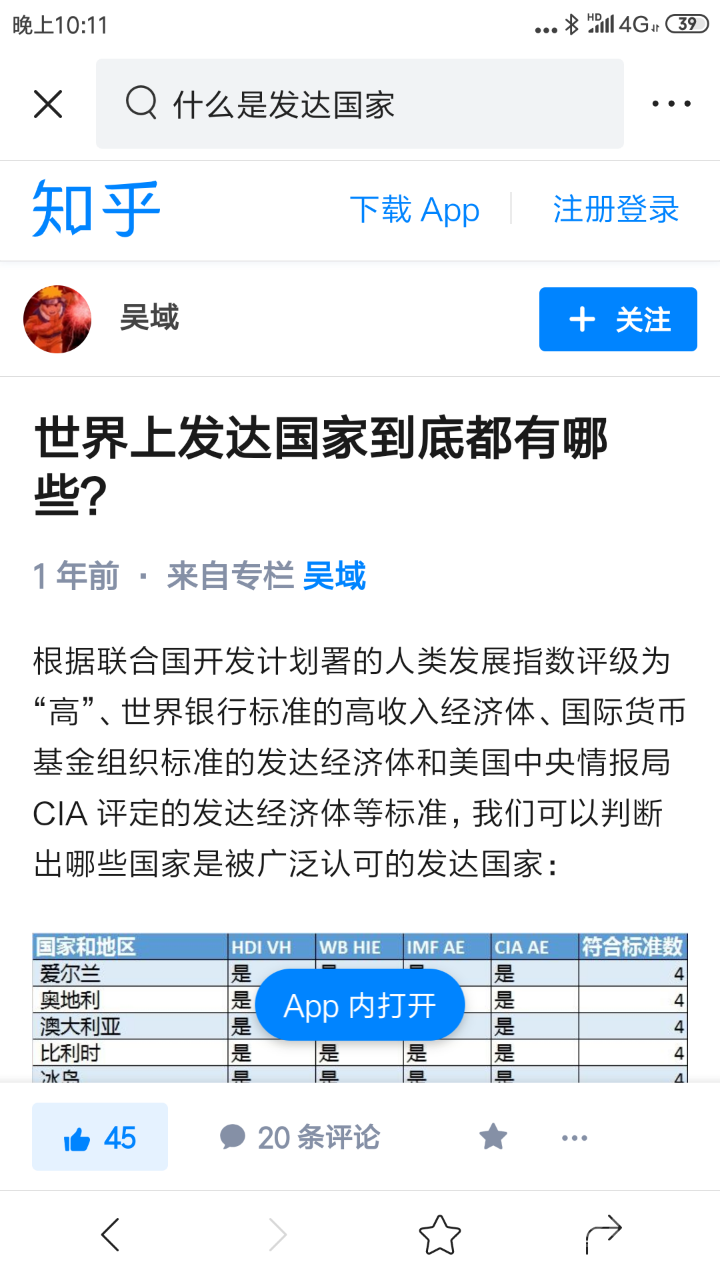Upvote the article with 45 likes
The width and height of the screenshot is (720, 1280).
100,1137
